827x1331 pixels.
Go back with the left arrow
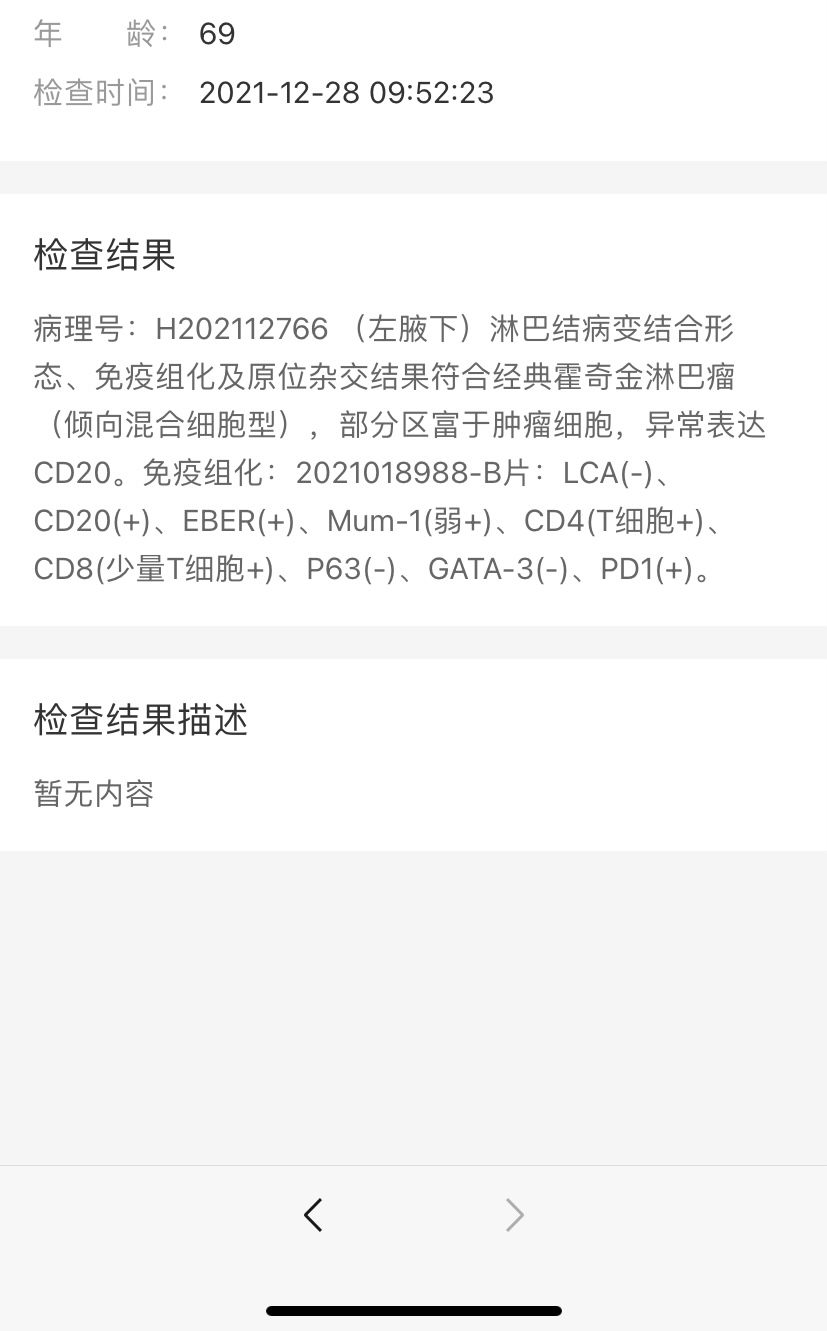(313, 1215)
